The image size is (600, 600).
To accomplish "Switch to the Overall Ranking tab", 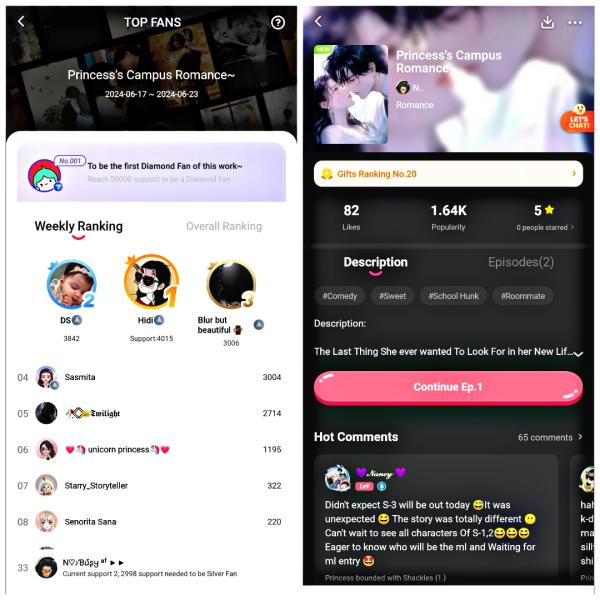I will point(223,226).
